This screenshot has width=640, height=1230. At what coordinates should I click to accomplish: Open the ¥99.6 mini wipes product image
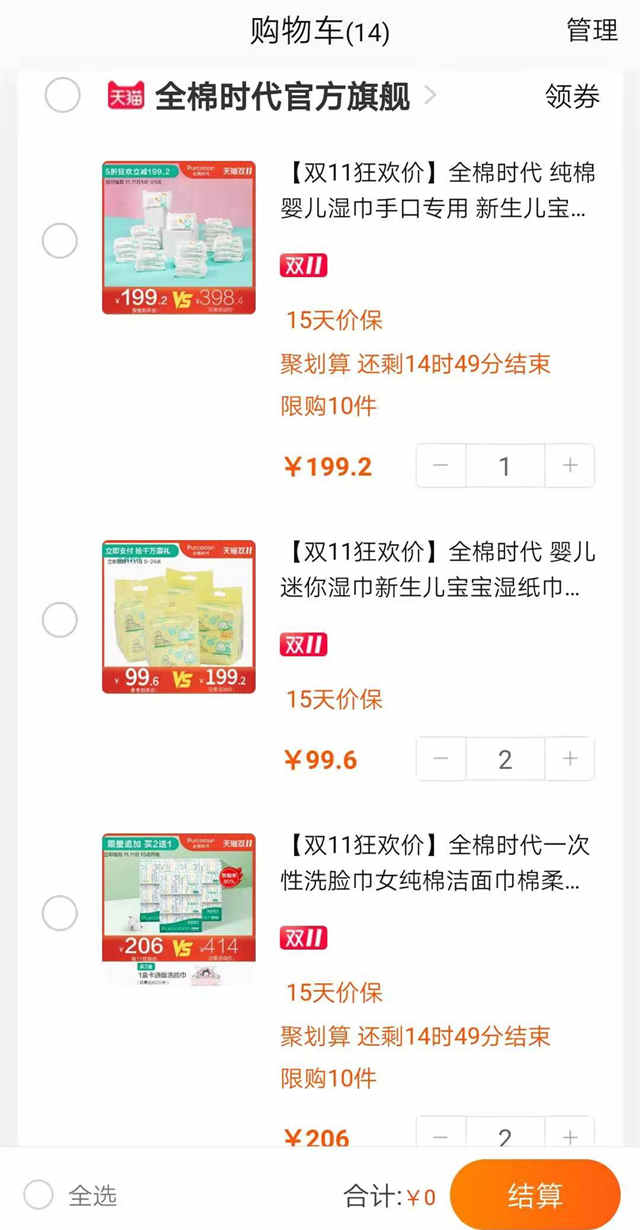click(178, 617)
